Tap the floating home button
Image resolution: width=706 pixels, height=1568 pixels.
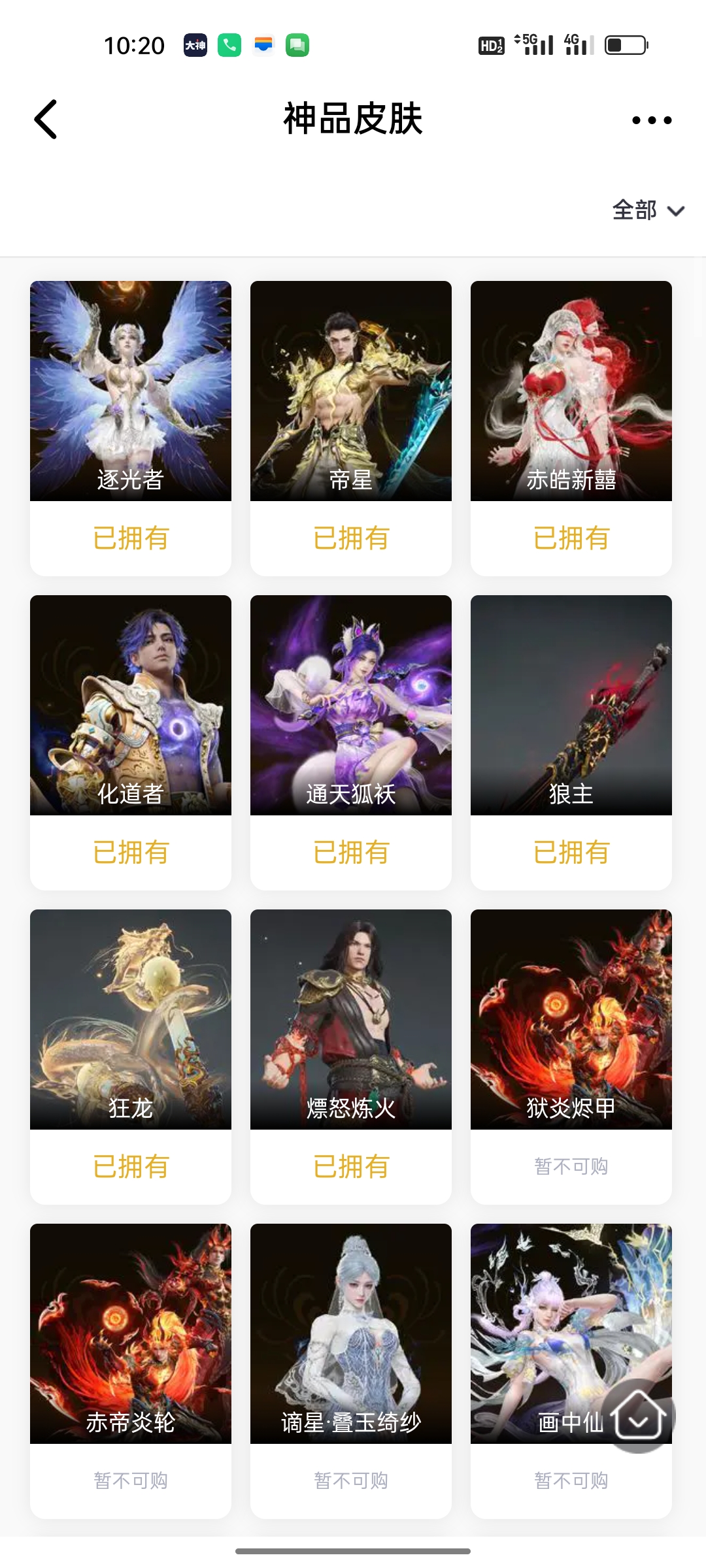click(x=638, y=1416)
